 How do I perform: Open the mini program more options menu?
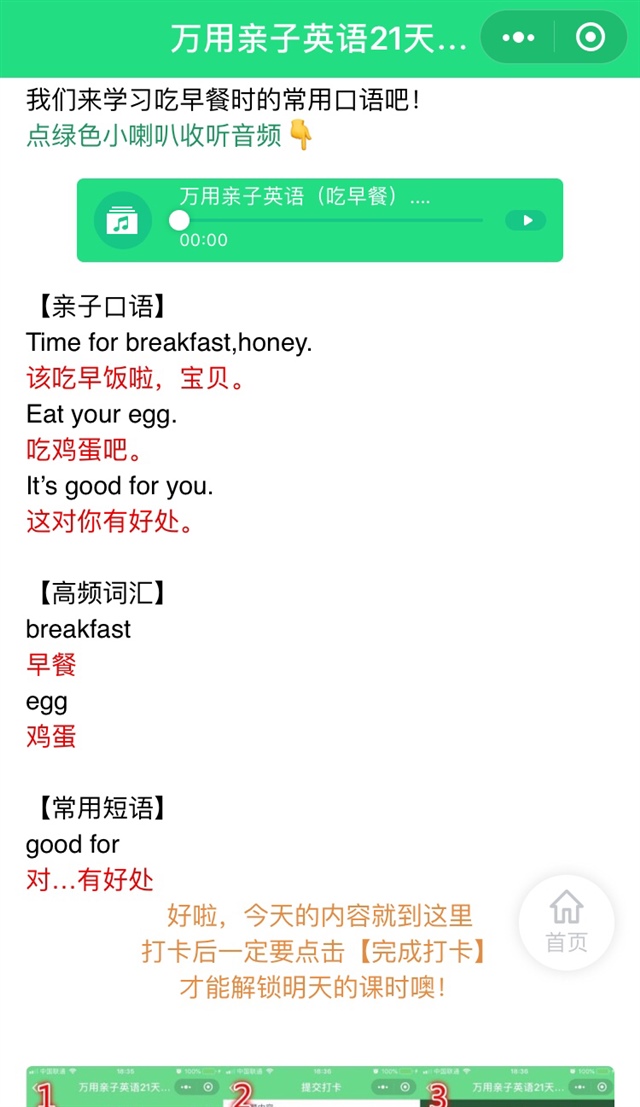518,38
